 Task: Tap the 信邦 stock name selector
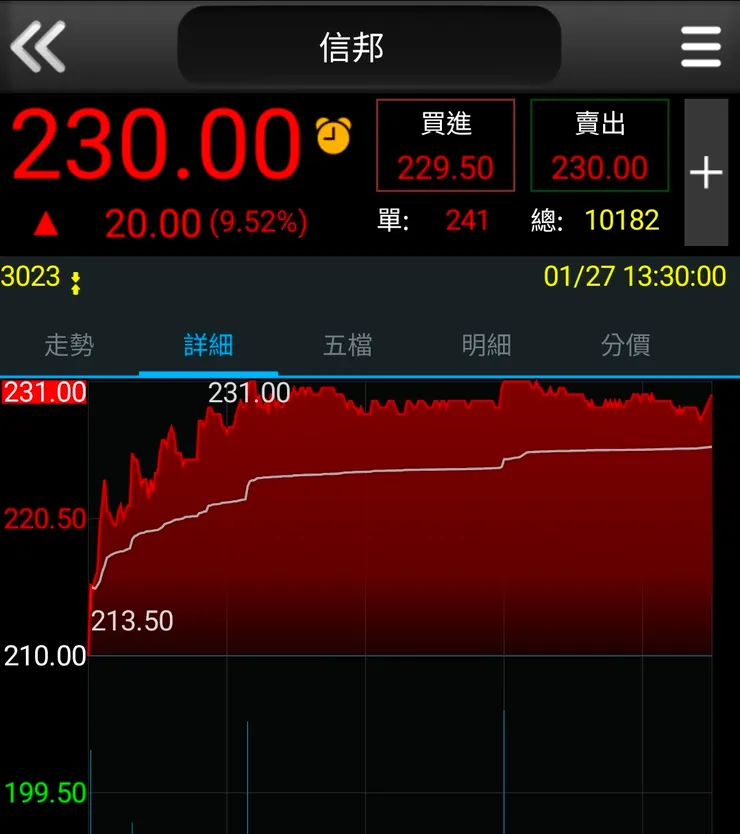tap(369, 47)
